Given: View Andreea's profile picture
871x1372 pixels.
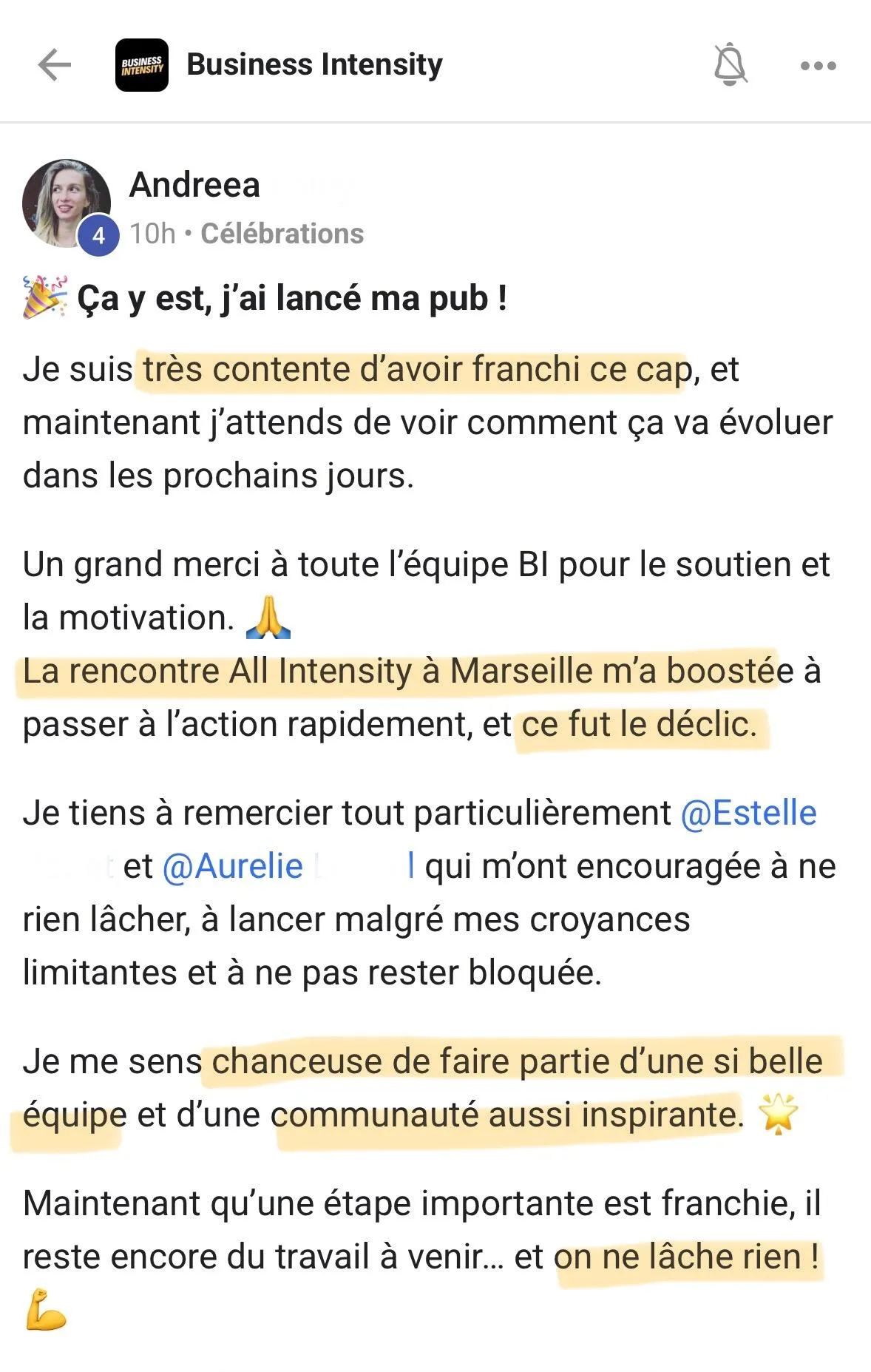Looking at the screenshot, I should (x=66, y=203).
